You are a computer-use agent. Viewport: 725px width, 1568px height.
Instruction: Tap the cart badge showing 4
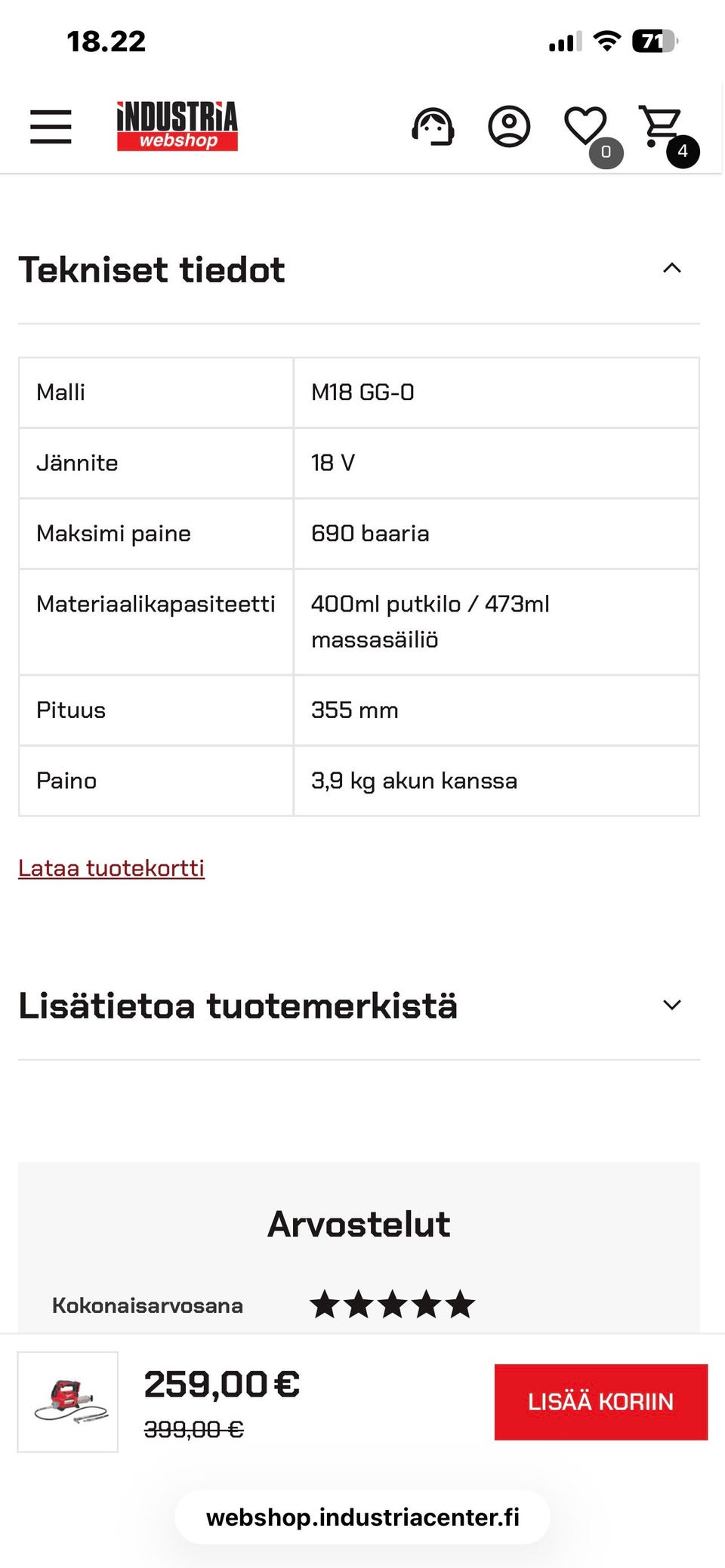[x=683, y=152]
